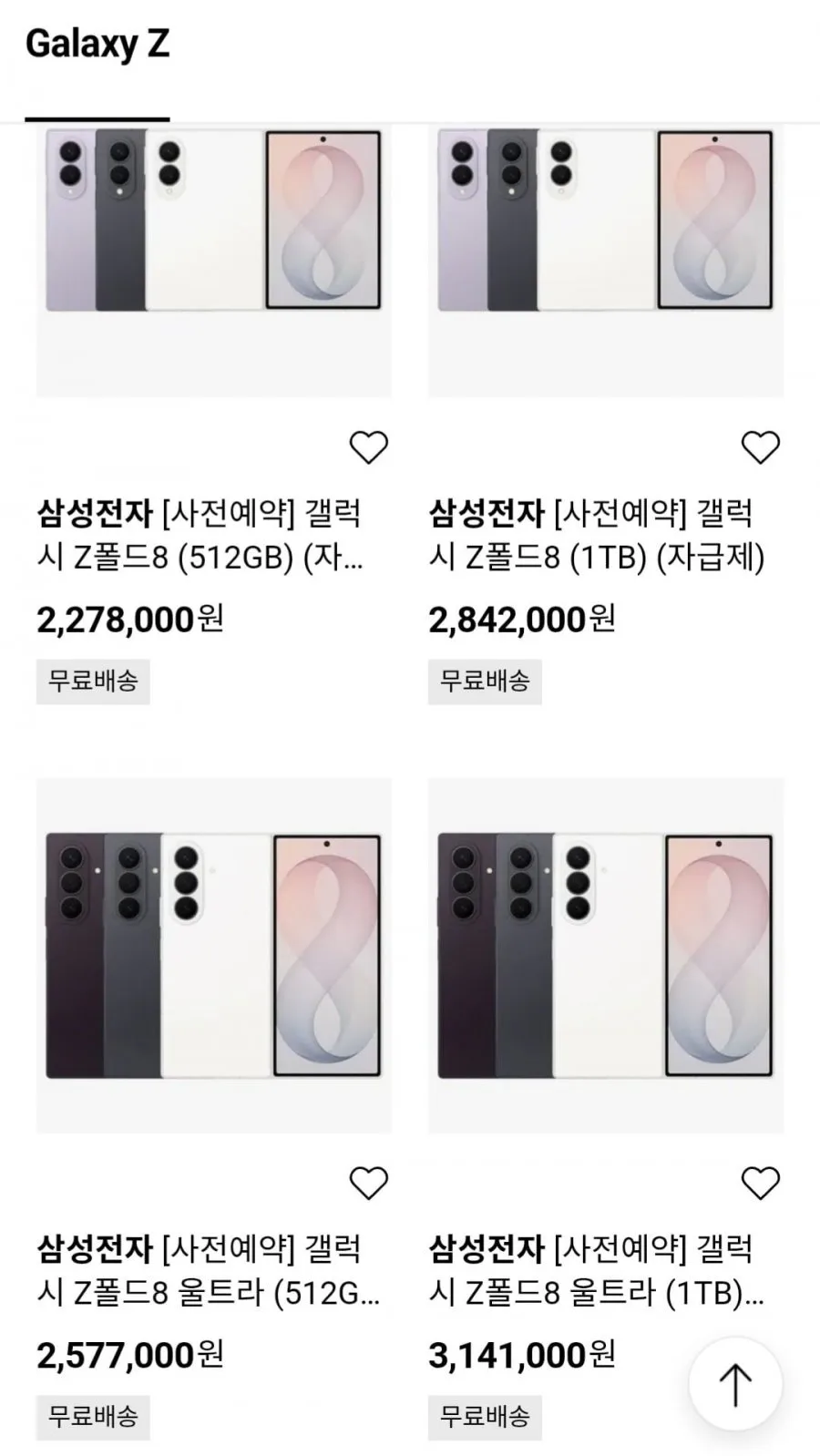Image resolution: width=820 pixels, height=1456 pixels.
Task: Tap the heart on the 2,577,000원 Z폴드8 울트라
Action: 369,1183
